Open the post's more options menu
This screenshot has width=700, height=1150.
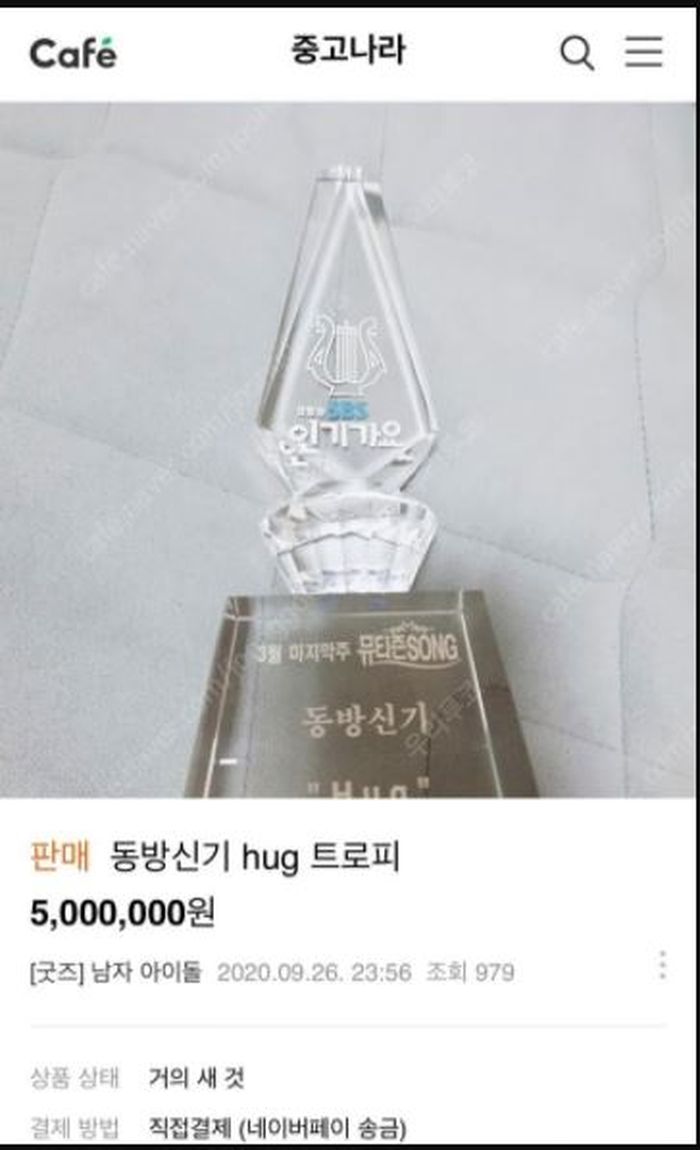coord(661,964)
